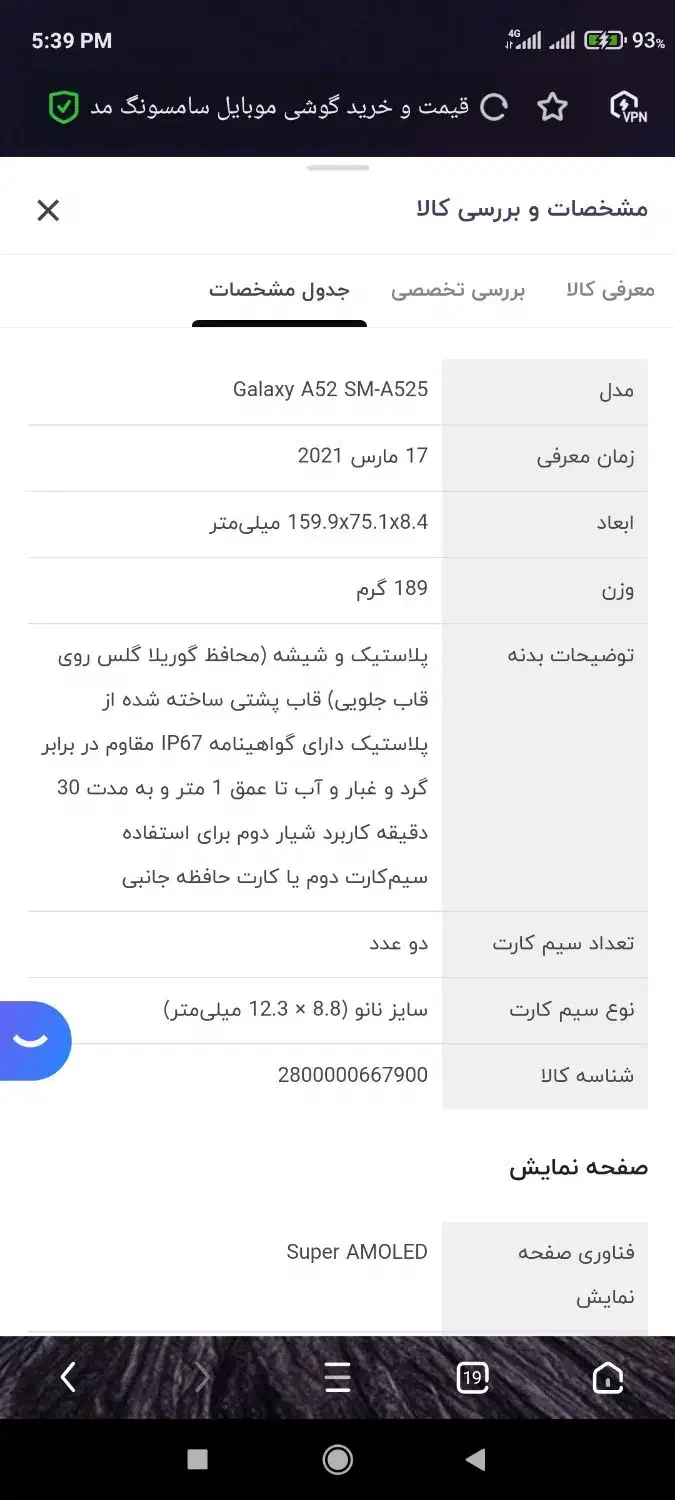The width and height of the screenshot is (675, 1500).
Task: Open the 19 open tabs switcher
Action: pyautogui.click(x=473, y=1378)
